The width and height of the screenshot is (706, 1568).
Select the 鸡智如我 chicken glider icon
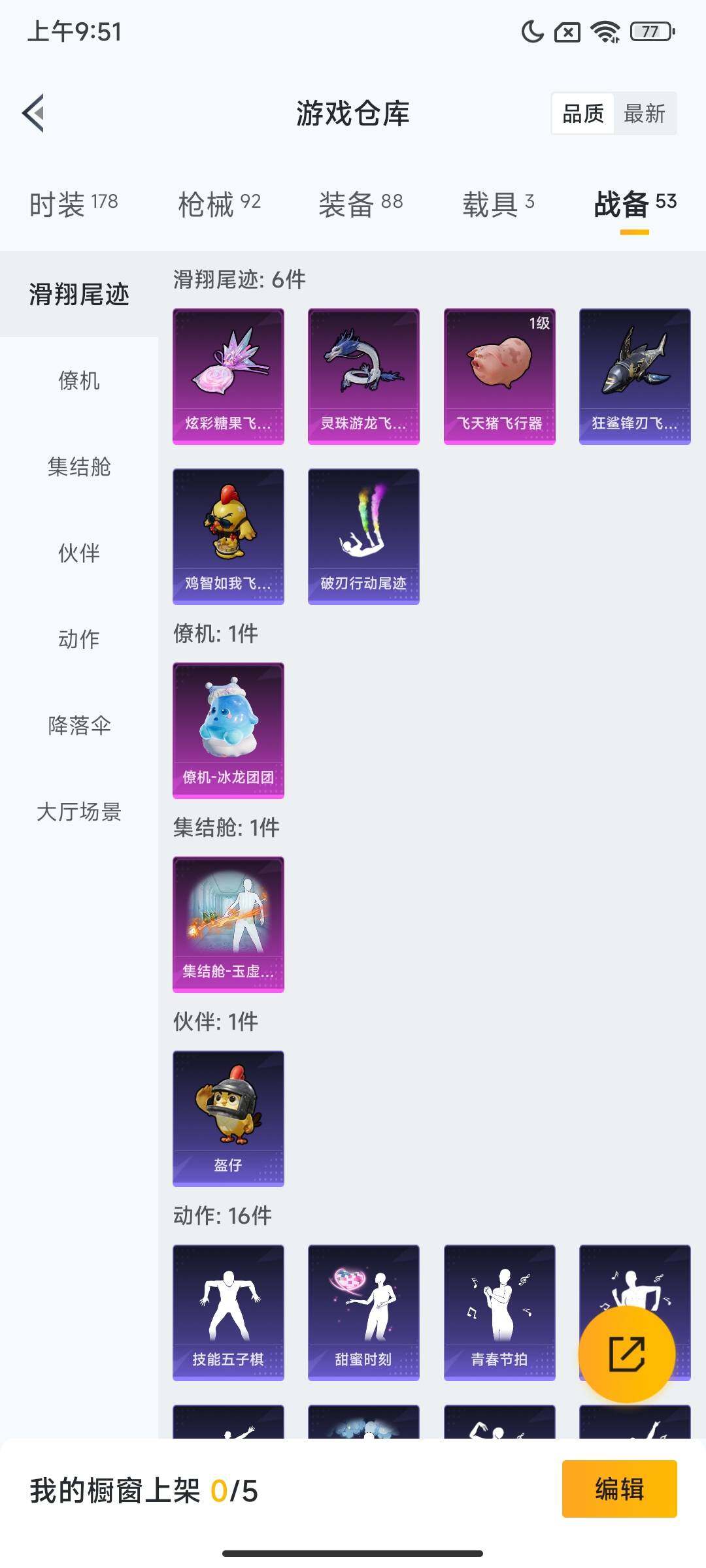click(228, 536)
